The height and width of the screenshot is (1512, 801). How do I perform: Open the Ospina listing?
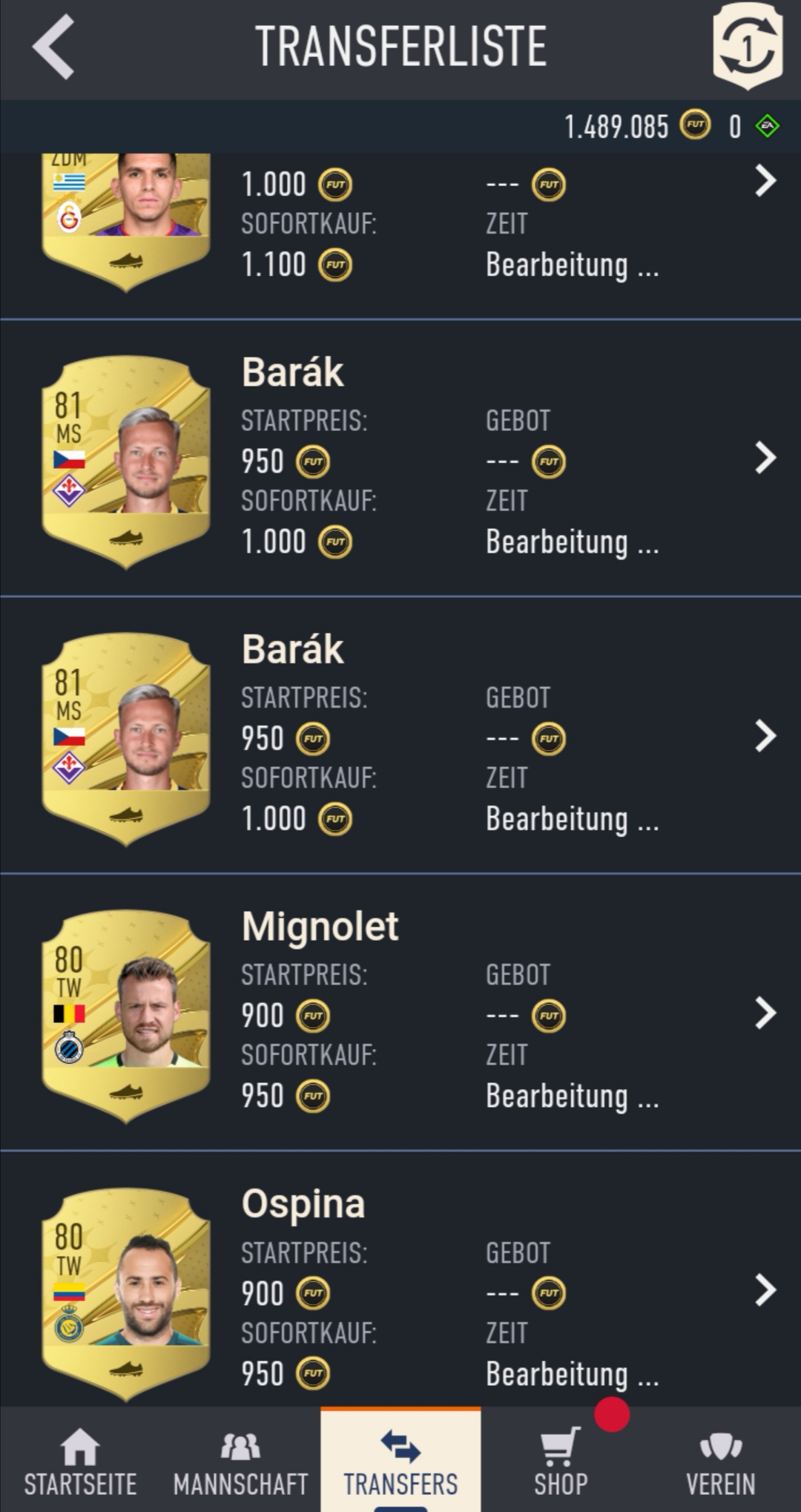pyautogui.click(x=400, y=1281)
